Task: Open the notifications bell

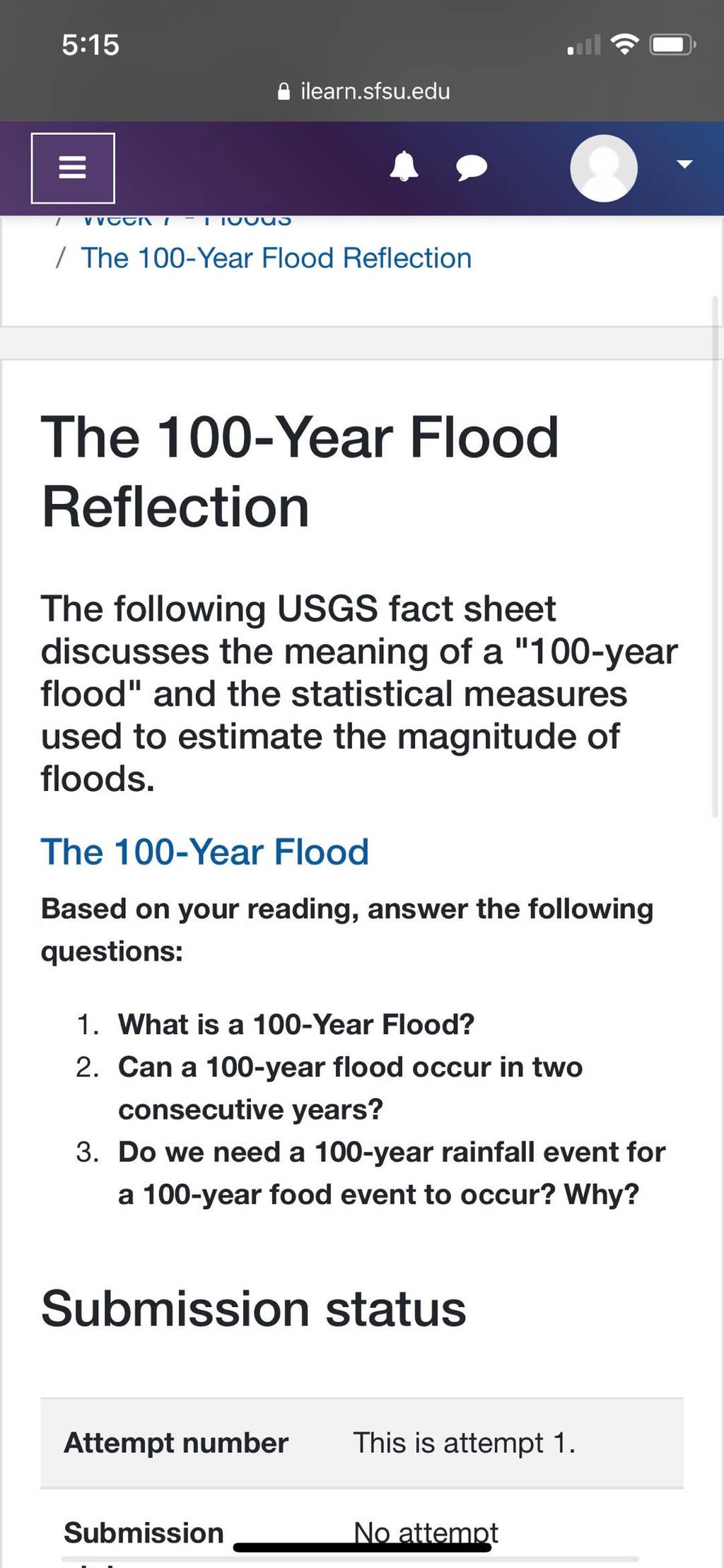Action: (404, 168)
